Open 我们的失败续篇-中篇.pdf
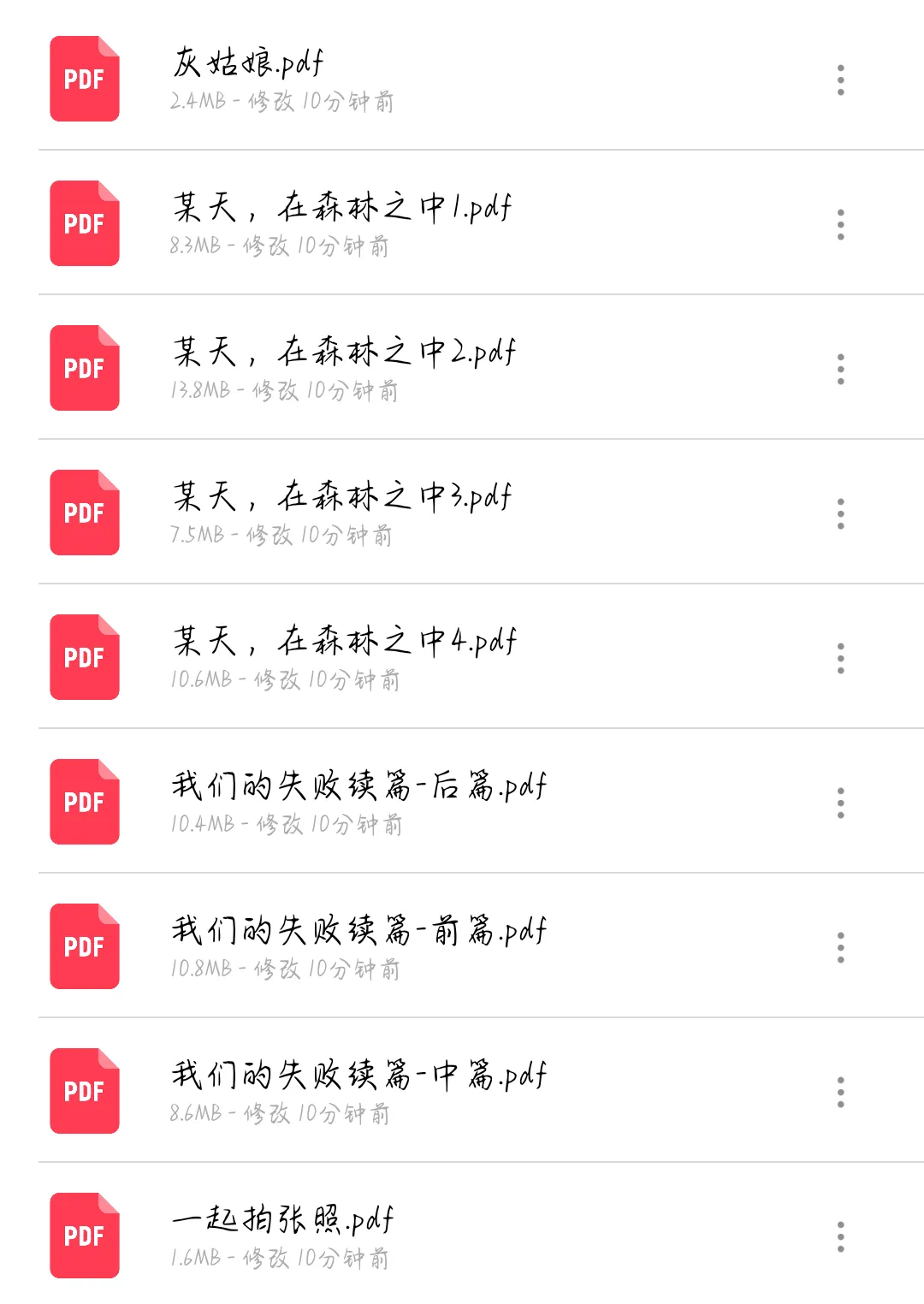Screen dimensions: 924x1304 359,1076
